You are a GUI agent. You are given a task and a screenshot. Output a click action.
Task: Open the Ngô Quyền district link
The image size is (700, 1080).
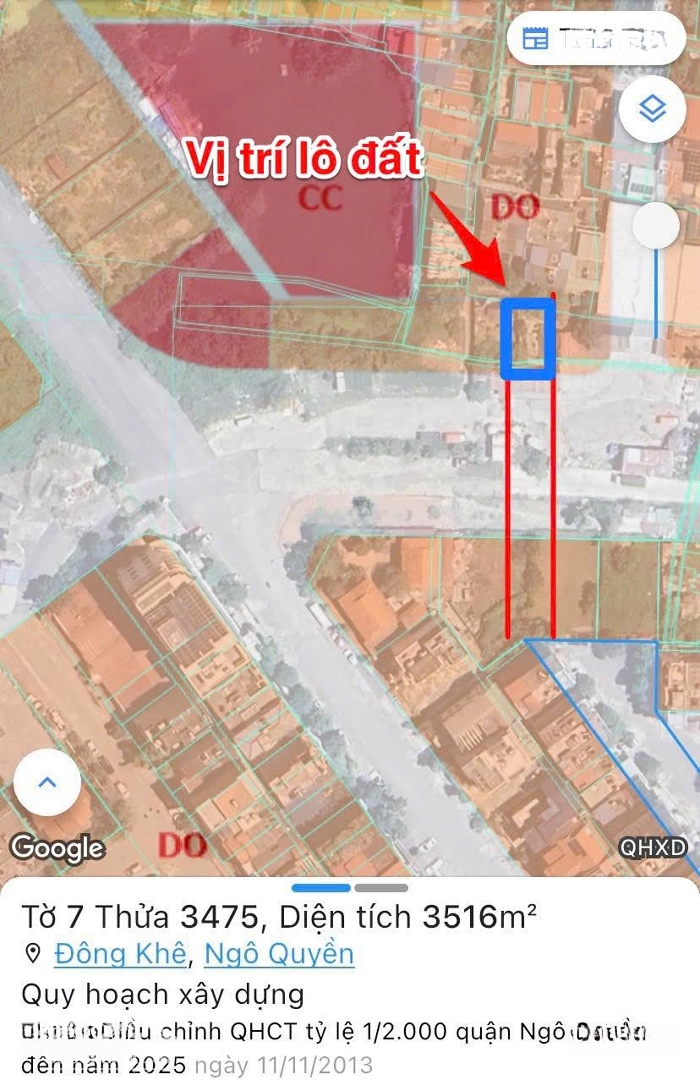[279, 954]
